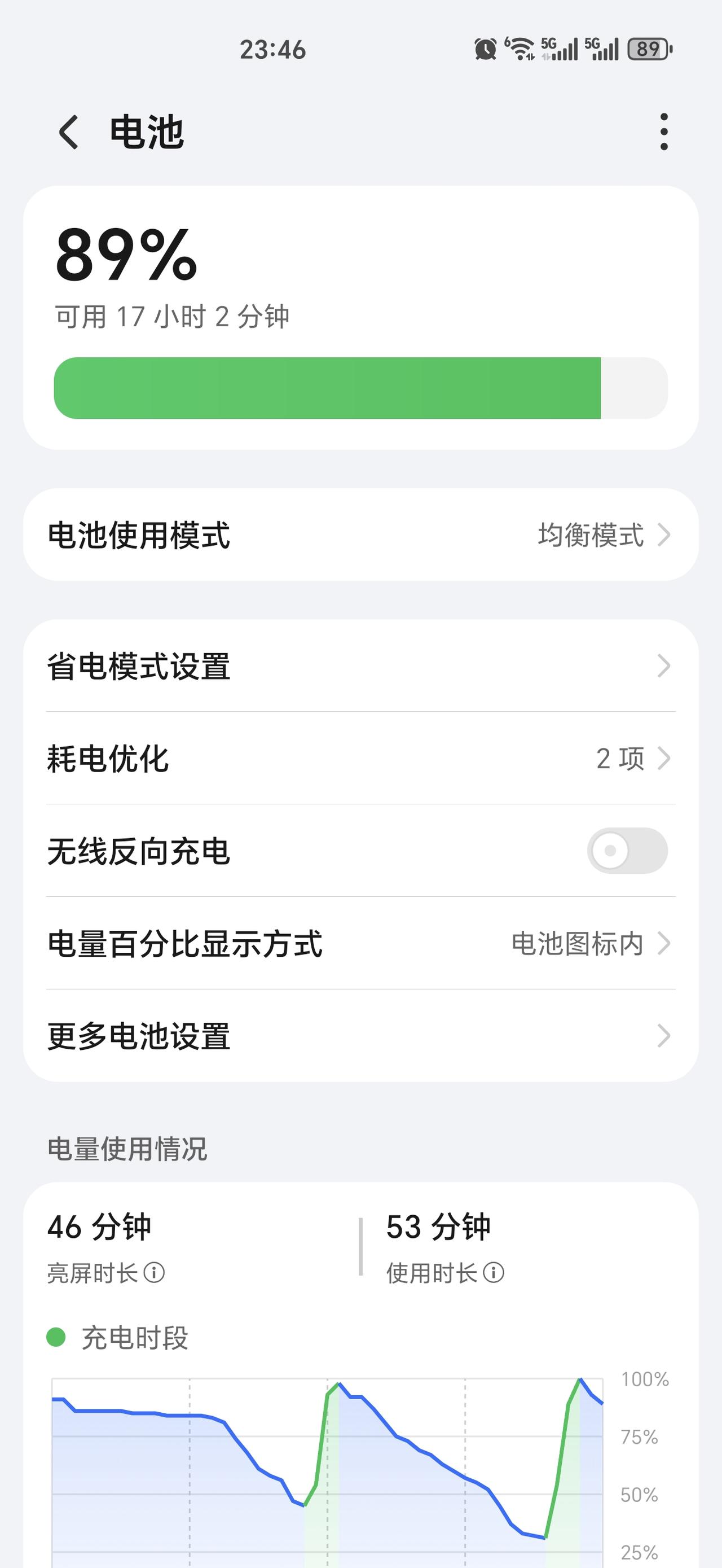Tap the battery icon showing 89 in status bar

tap(647, 50)
